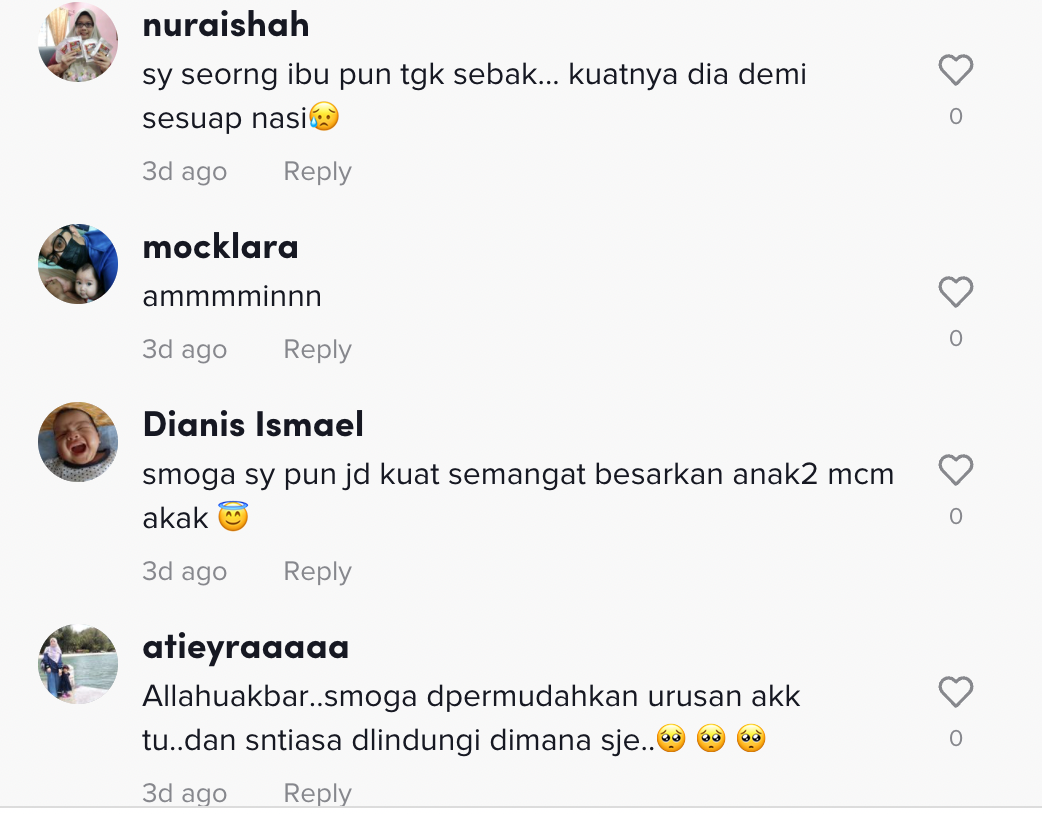The image size is (1042, 814).
Task: Like atieyraaaaa's comment
Action: click(x=955, y=692)
